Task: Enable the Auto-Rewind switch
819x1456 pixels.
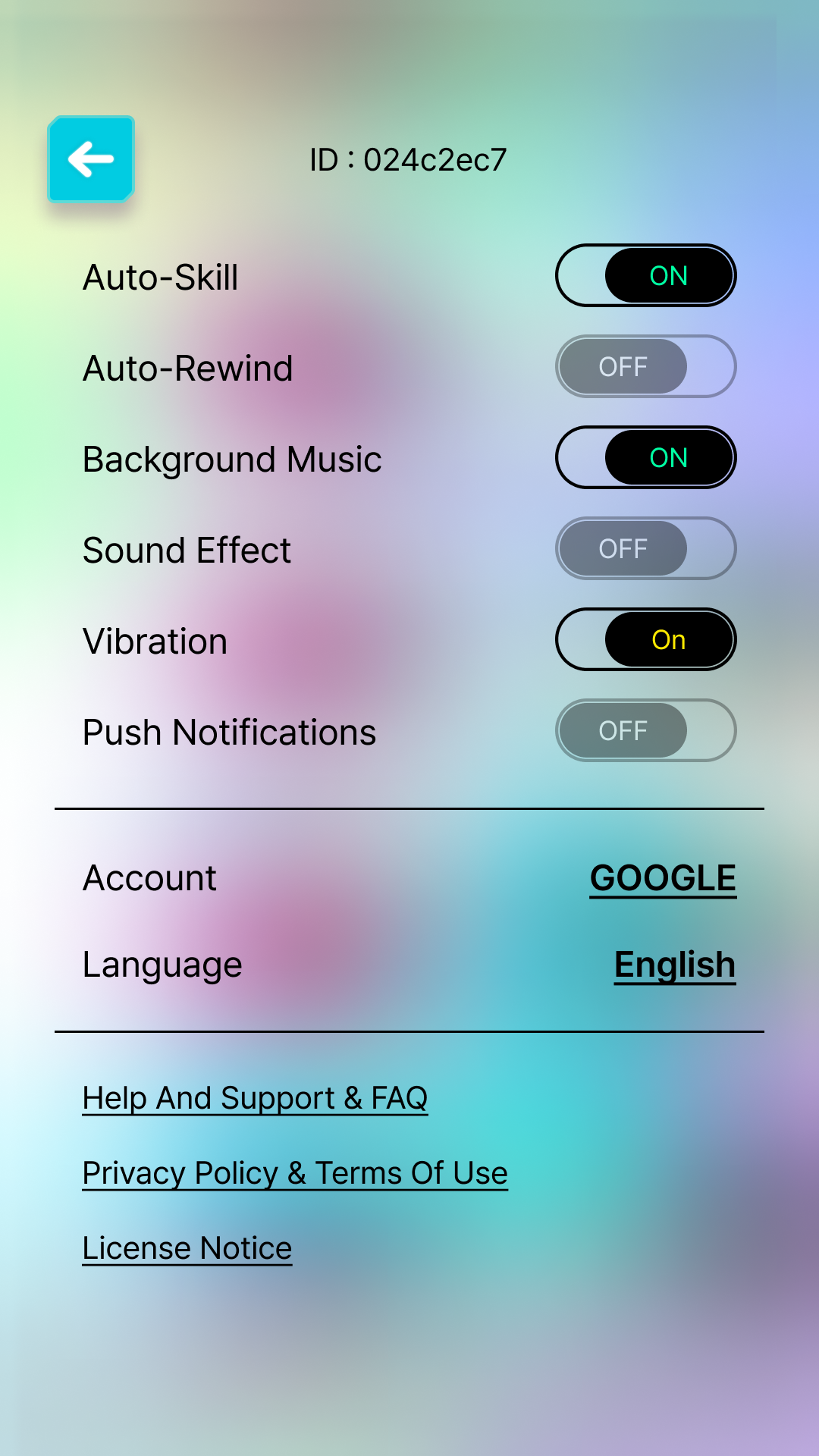Action: click(646, 366)
